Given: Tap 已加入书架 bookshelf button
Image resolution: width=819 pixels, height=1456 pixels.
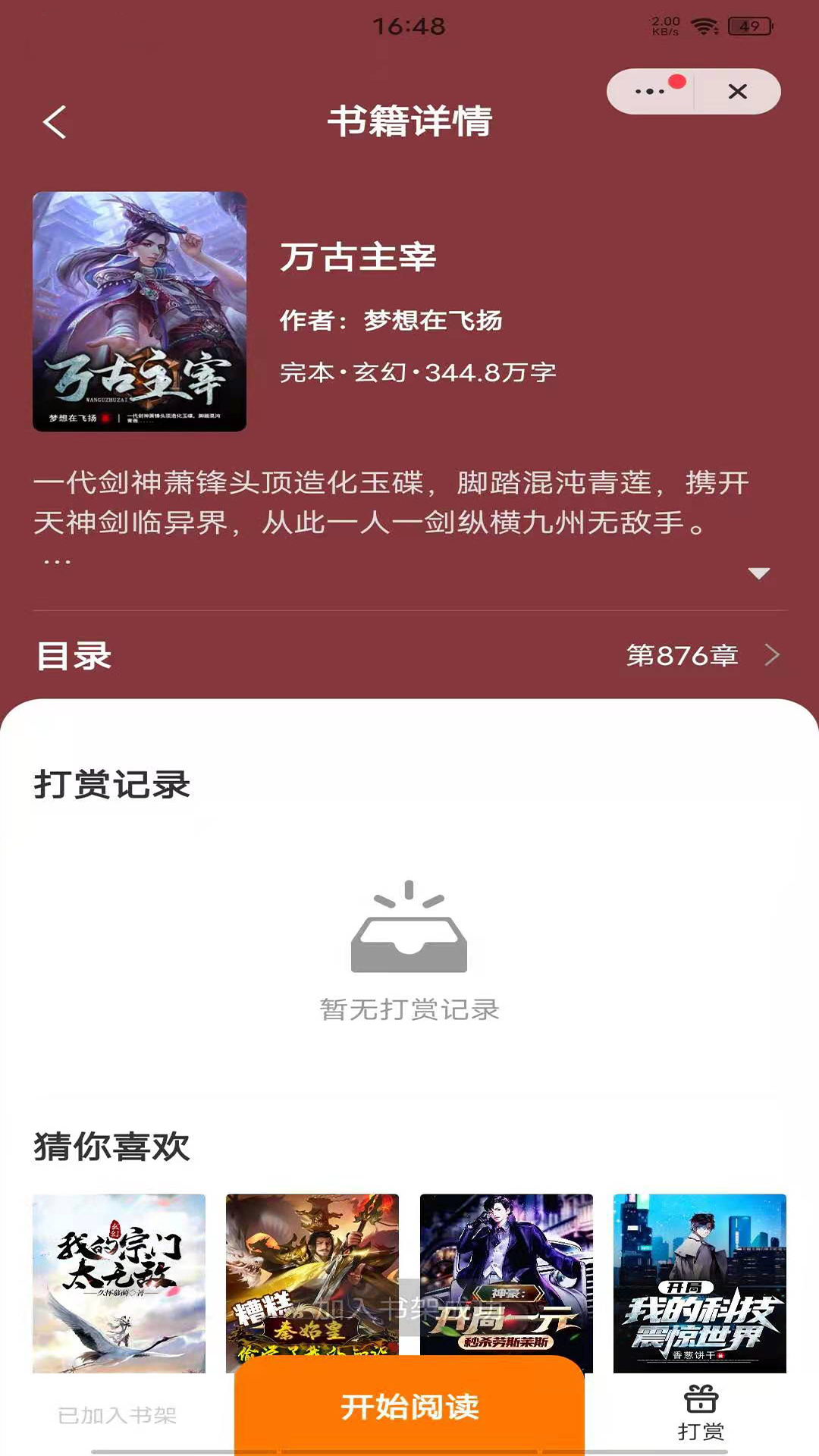Looking at the screenshot, I should tap(118, 1415).
